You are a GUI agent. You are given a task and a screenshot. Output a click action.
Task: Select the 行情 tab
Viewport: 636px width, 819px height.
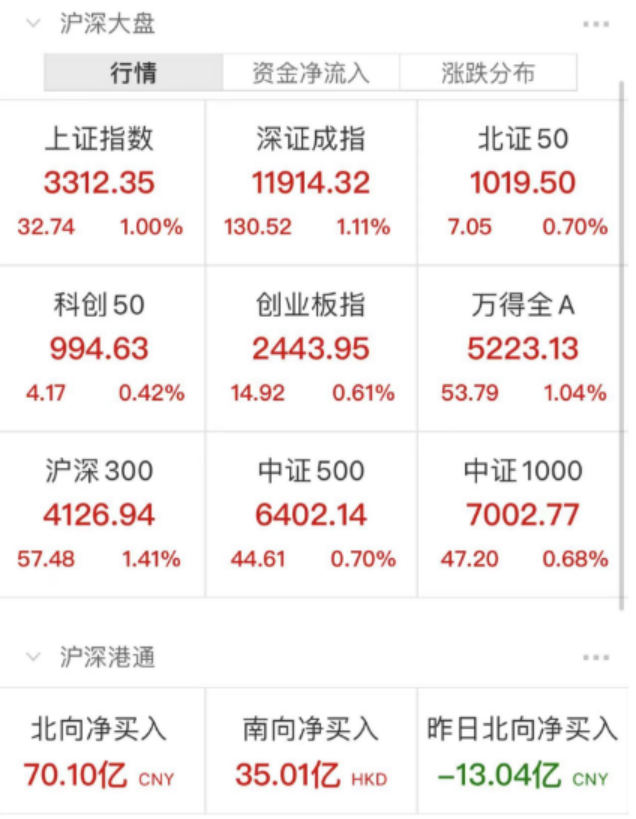(134, 73)
